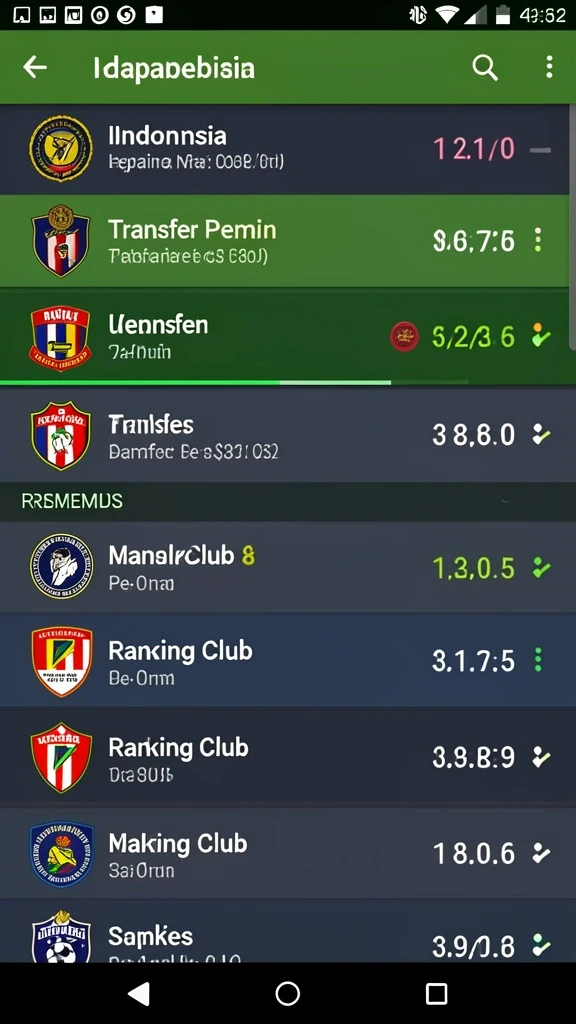576x1024 pixels.
Task: Open the Making Club row
Action: pyautogui.click(x=285, y=852)
